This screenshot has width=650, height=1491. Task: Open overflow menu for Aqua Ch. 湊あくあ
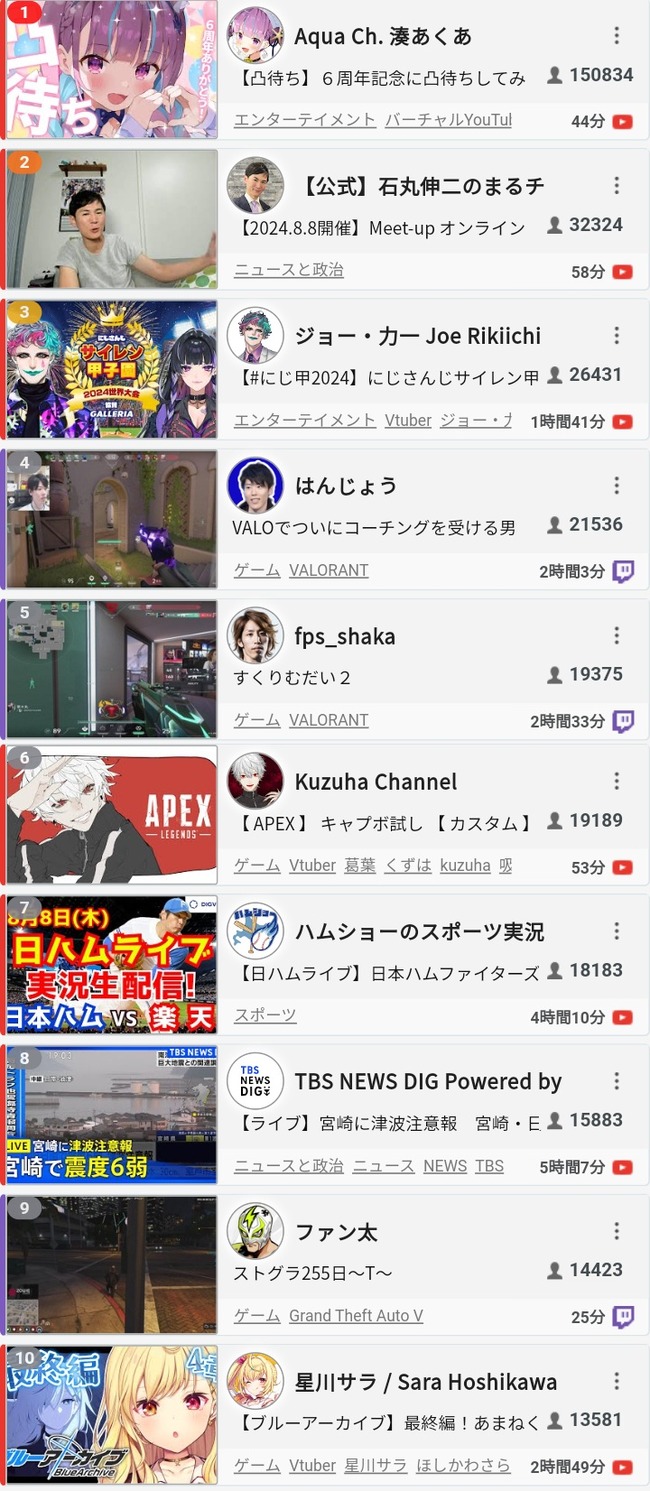[x=616, y=36]
